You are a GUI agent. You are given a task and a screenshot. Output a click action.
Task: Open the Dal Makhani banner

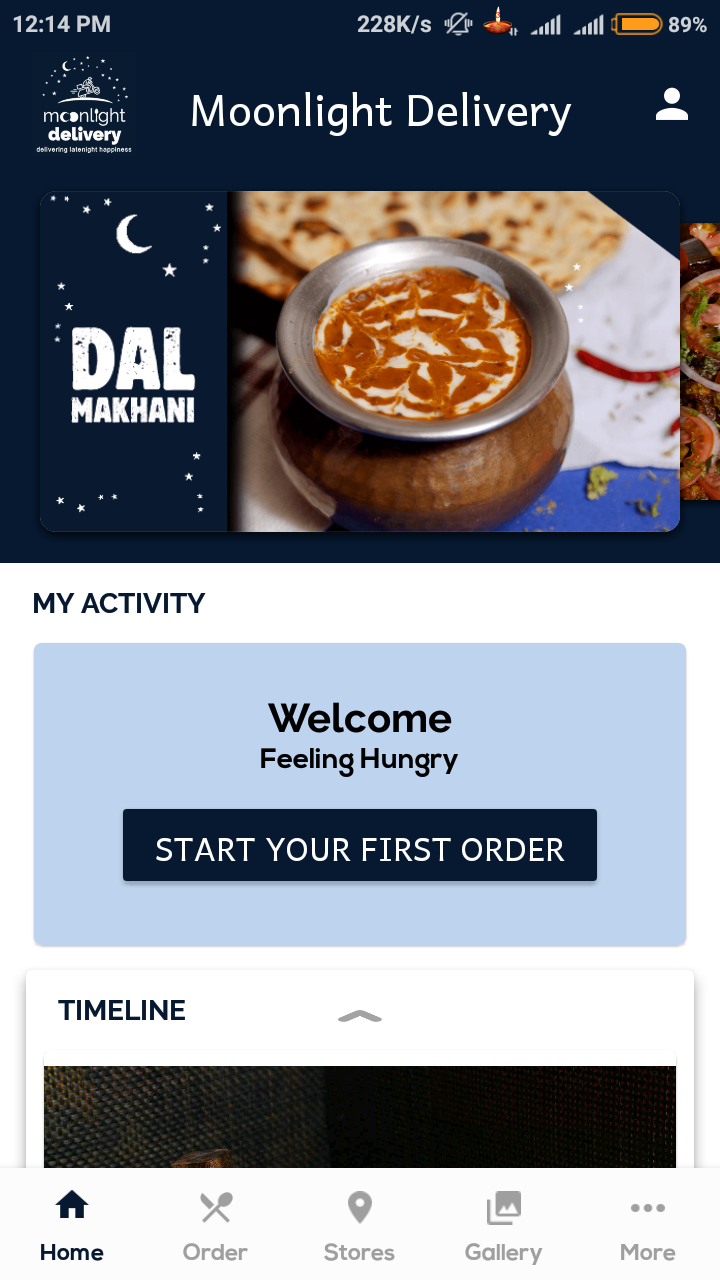(x=360, y=361)
